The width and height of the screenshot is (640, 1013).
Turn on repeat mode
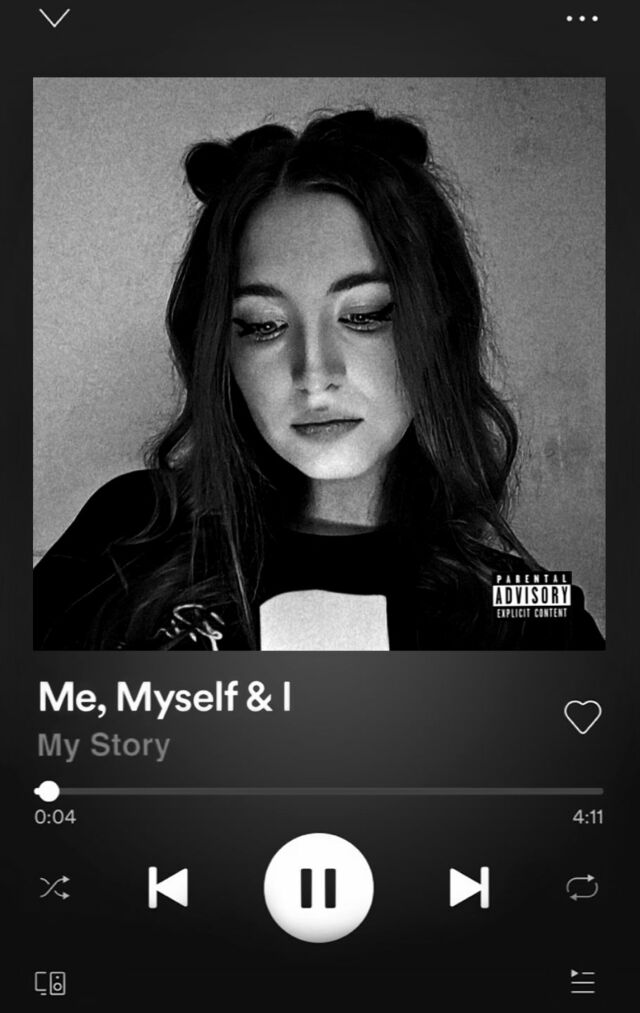pos(582,887)
